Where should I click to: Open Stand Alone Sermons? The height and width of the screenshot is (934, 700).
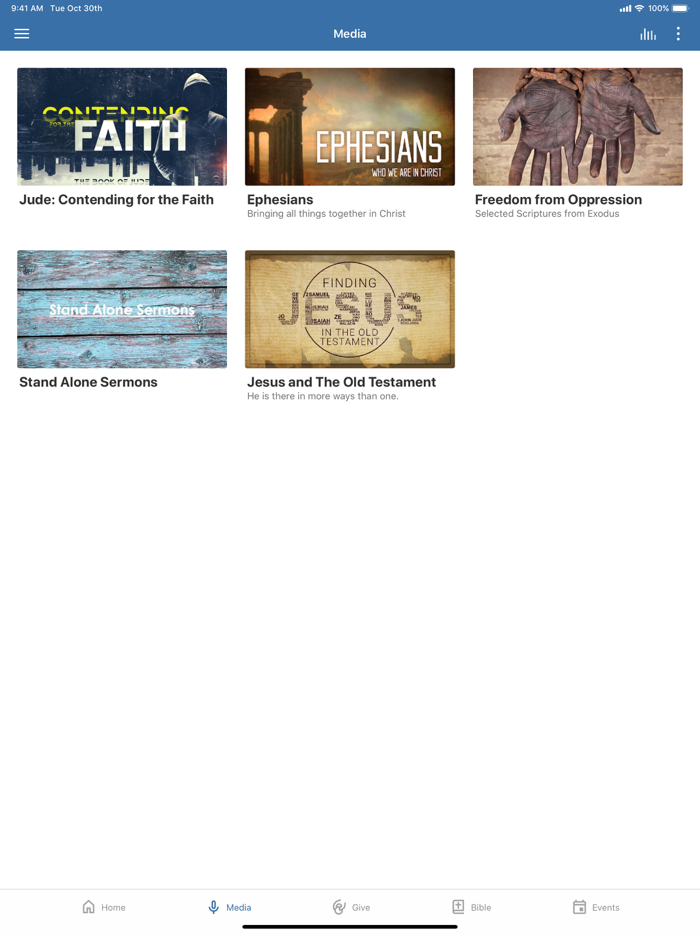[x=122, y=309]
